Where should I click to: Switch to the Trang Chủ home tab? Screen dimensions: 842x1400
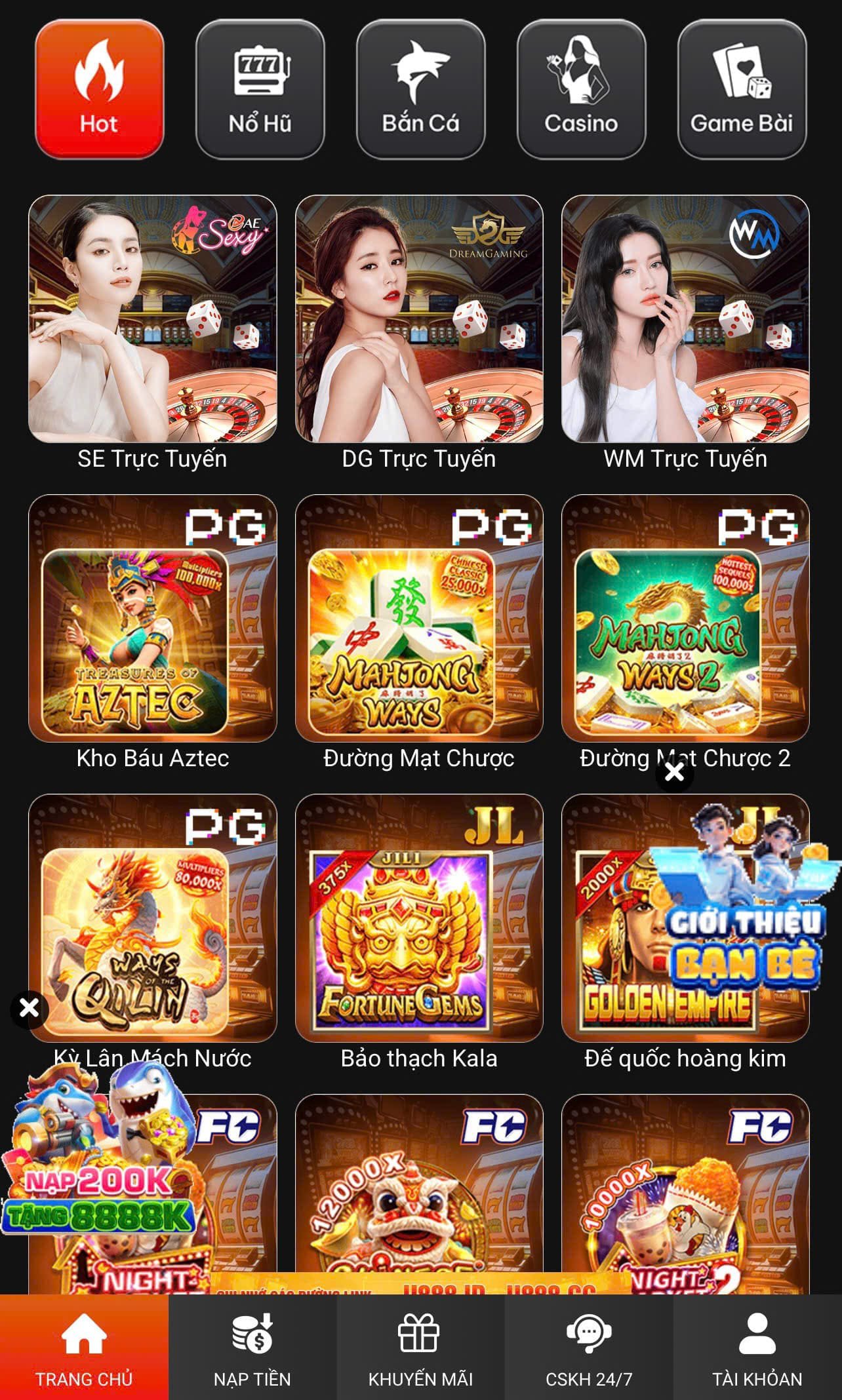(84, 1337)
